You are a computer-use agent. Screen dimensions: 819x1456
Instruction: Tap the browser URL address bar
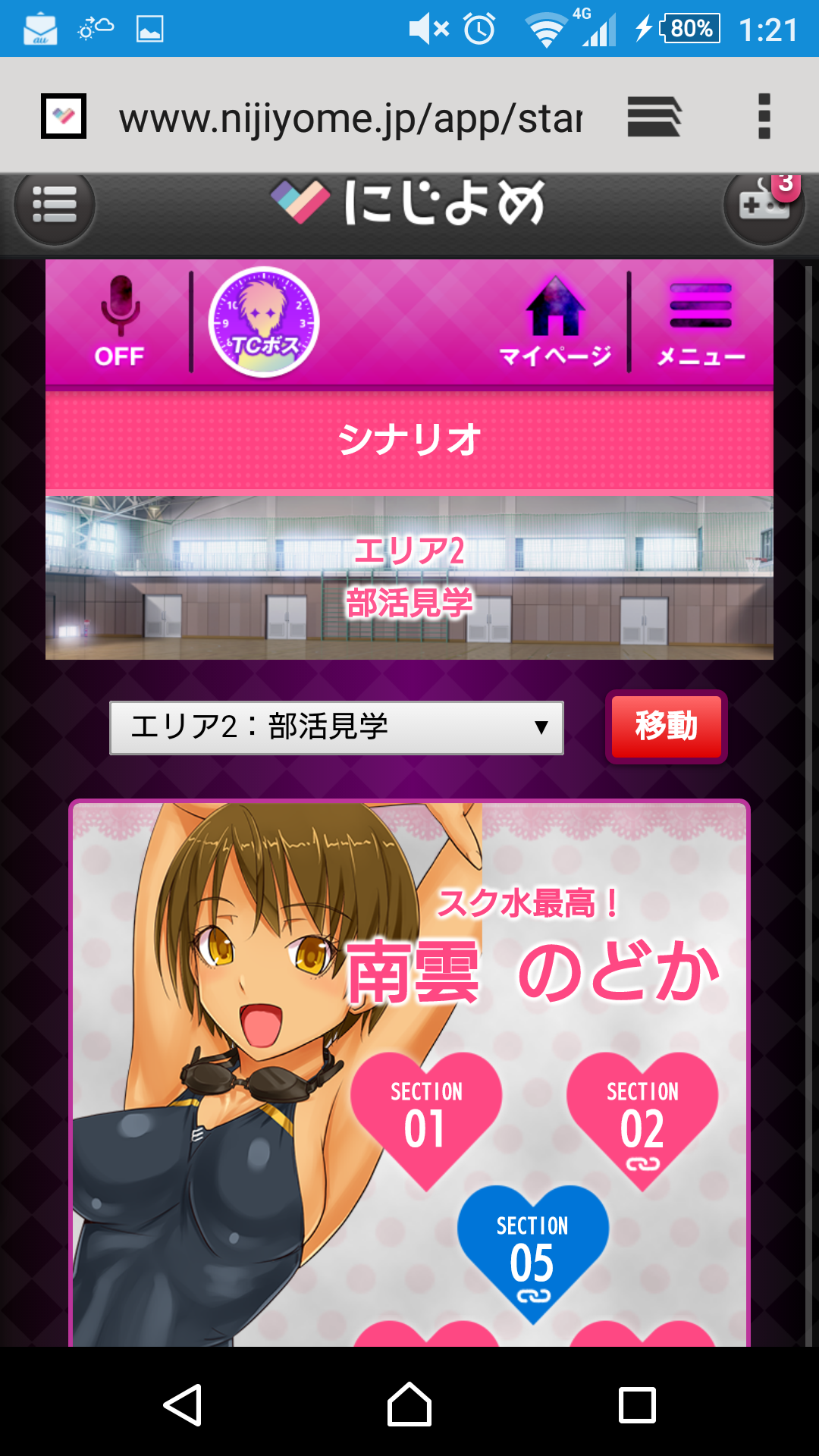349,118
